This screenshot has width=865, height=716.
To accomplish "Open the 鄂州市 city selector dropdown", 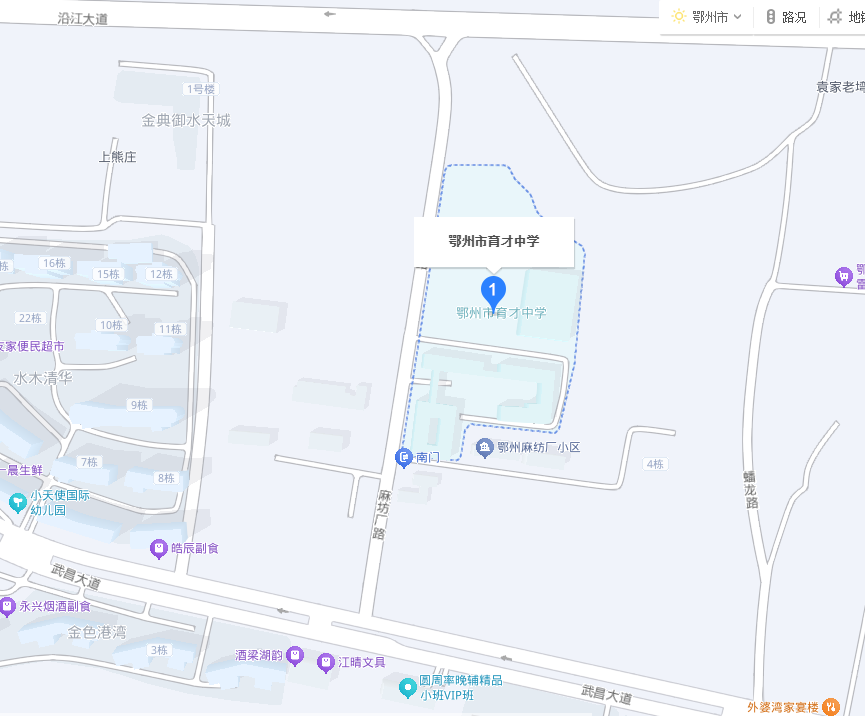I will click(x=708, y=17).
